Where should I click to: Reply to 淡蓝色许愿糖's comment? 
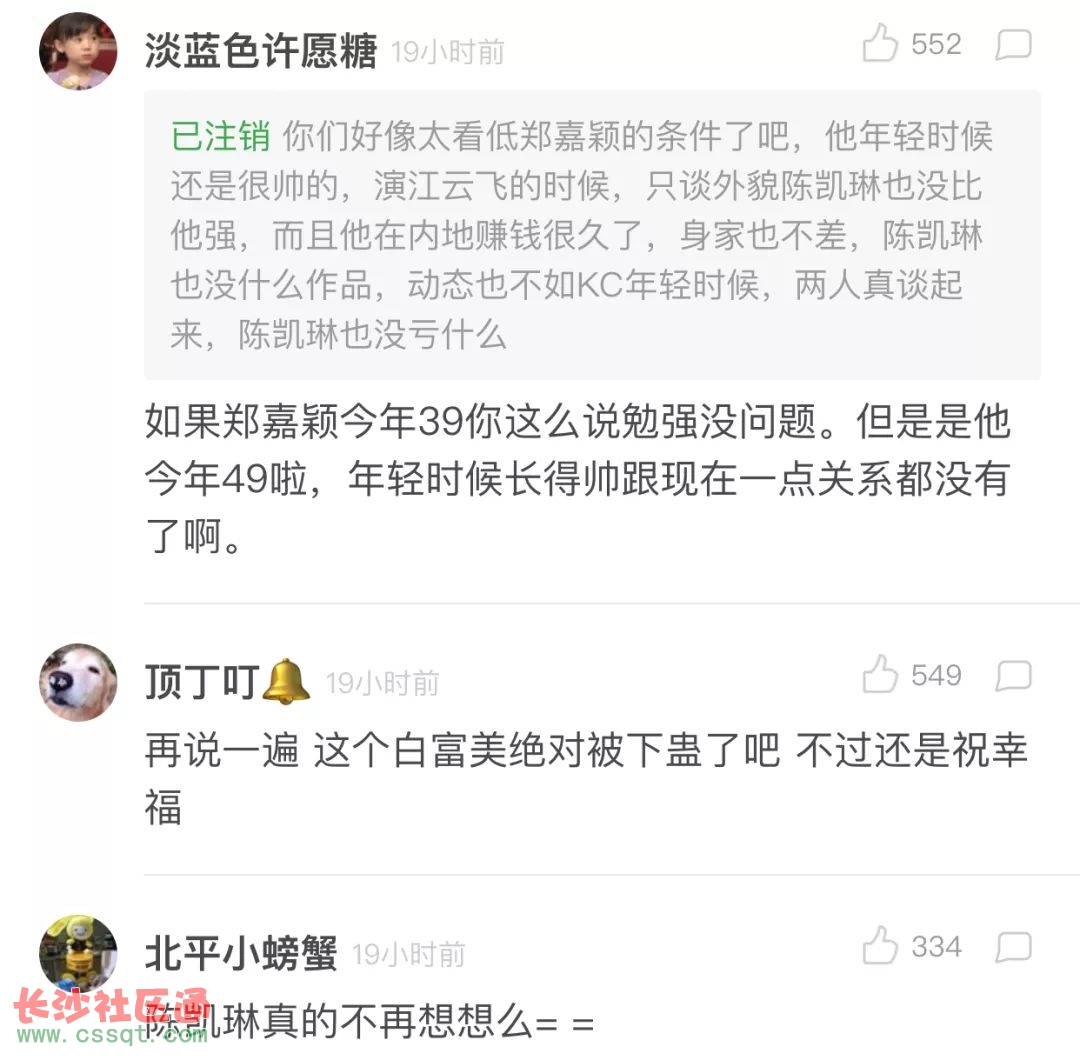(1013, 45)
